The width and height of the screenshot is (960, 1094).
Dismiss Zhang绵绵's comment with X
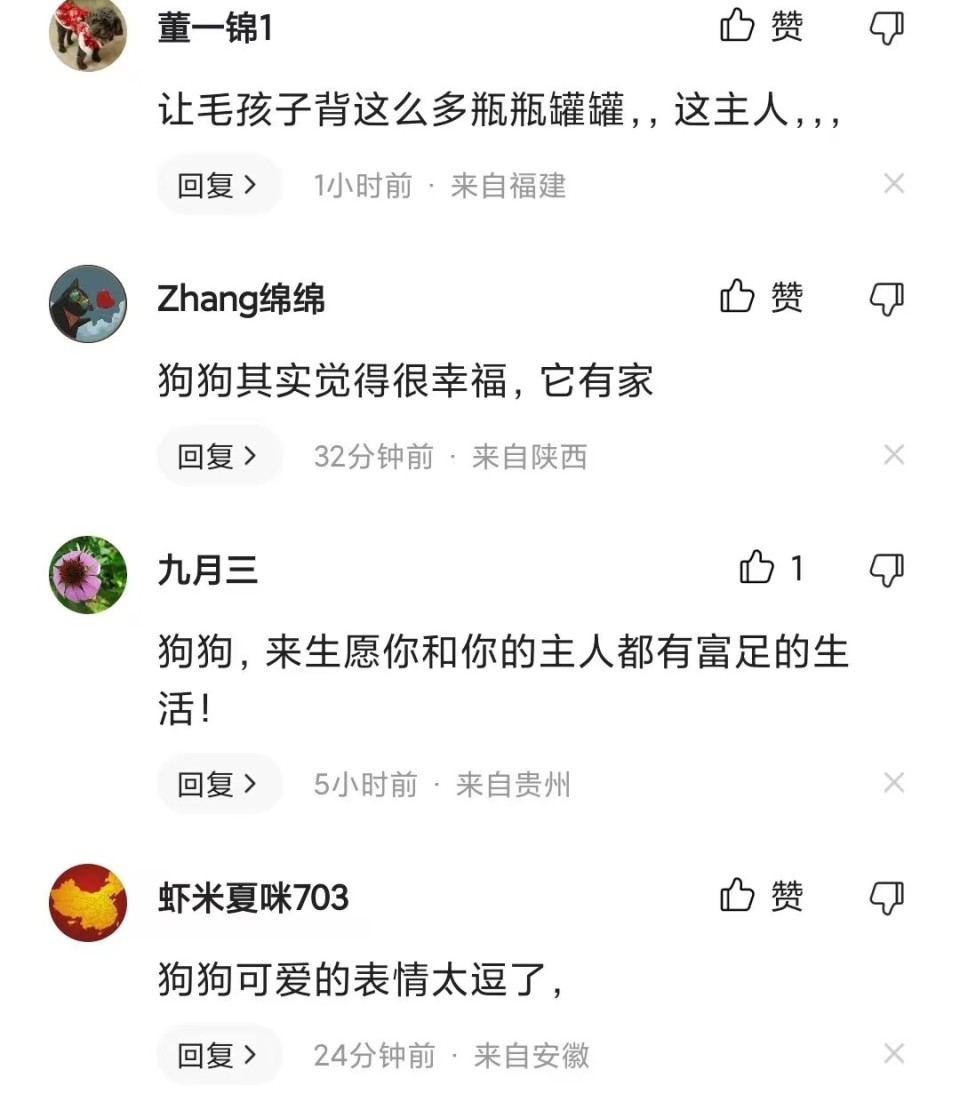coord(894,455)
